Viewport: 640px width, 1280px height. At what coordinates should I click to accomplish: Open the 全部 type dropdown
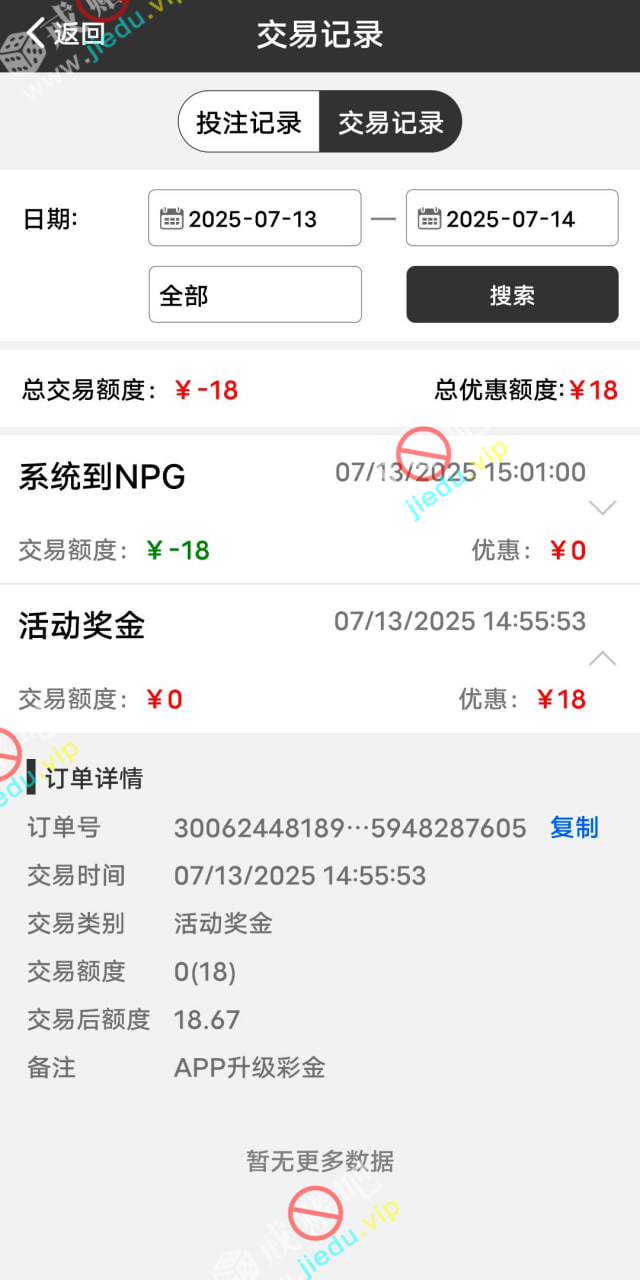(x=255, y=295)
